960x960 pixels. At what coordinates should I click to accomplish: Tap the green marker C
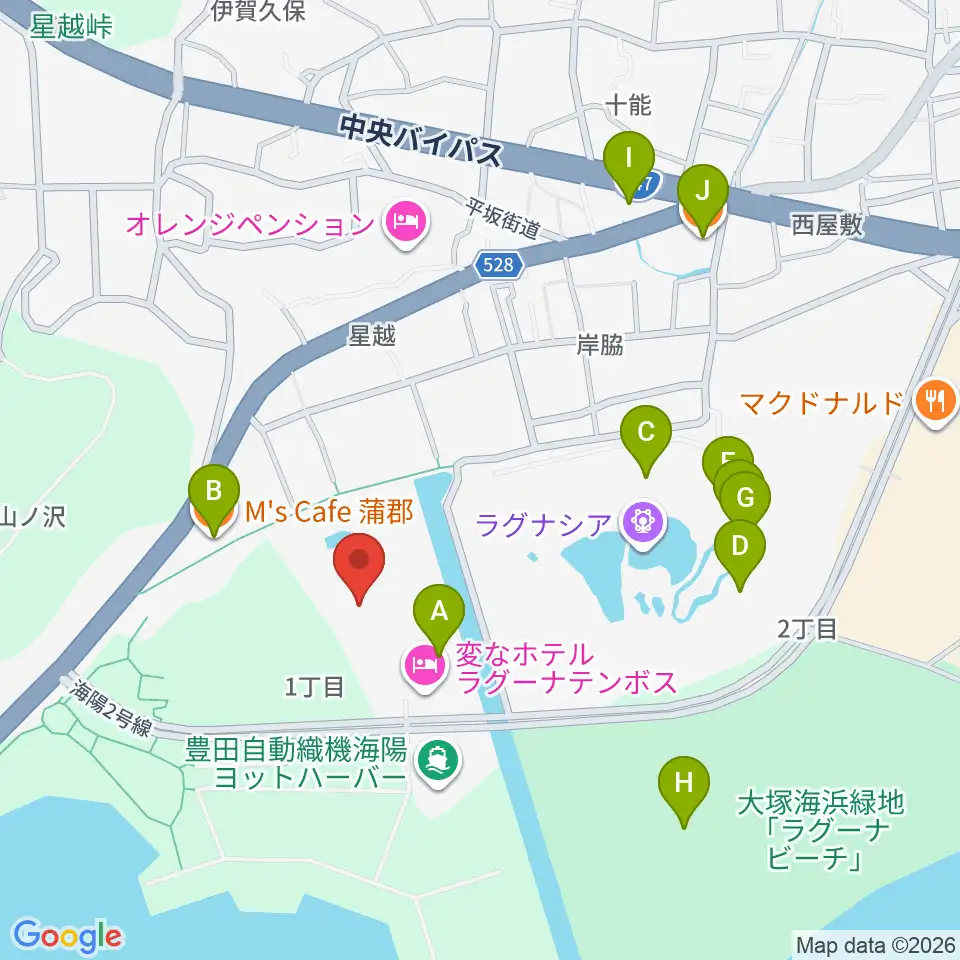(646, 434)
